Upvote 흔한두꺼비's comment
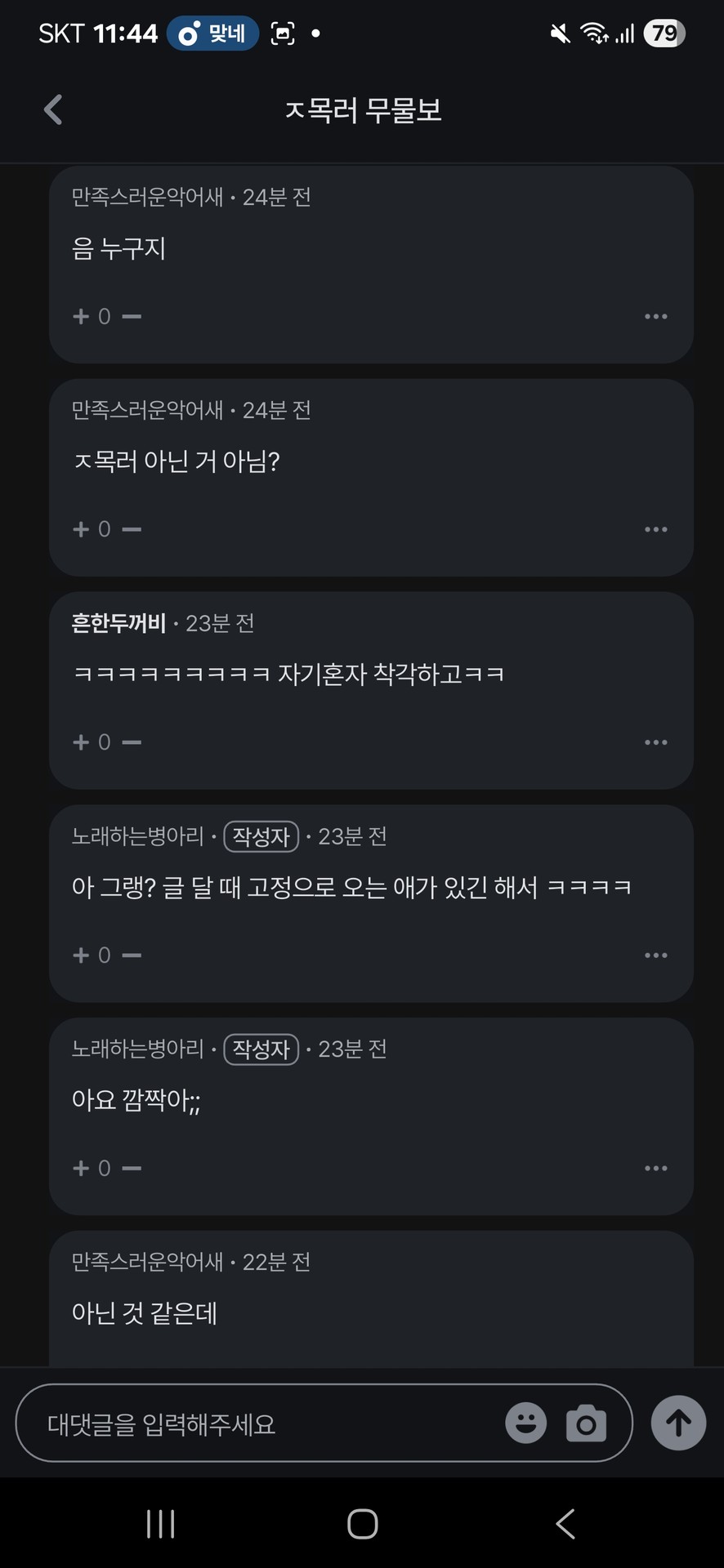This screenshot has width=724, height=1568. [x=81, y=742]
